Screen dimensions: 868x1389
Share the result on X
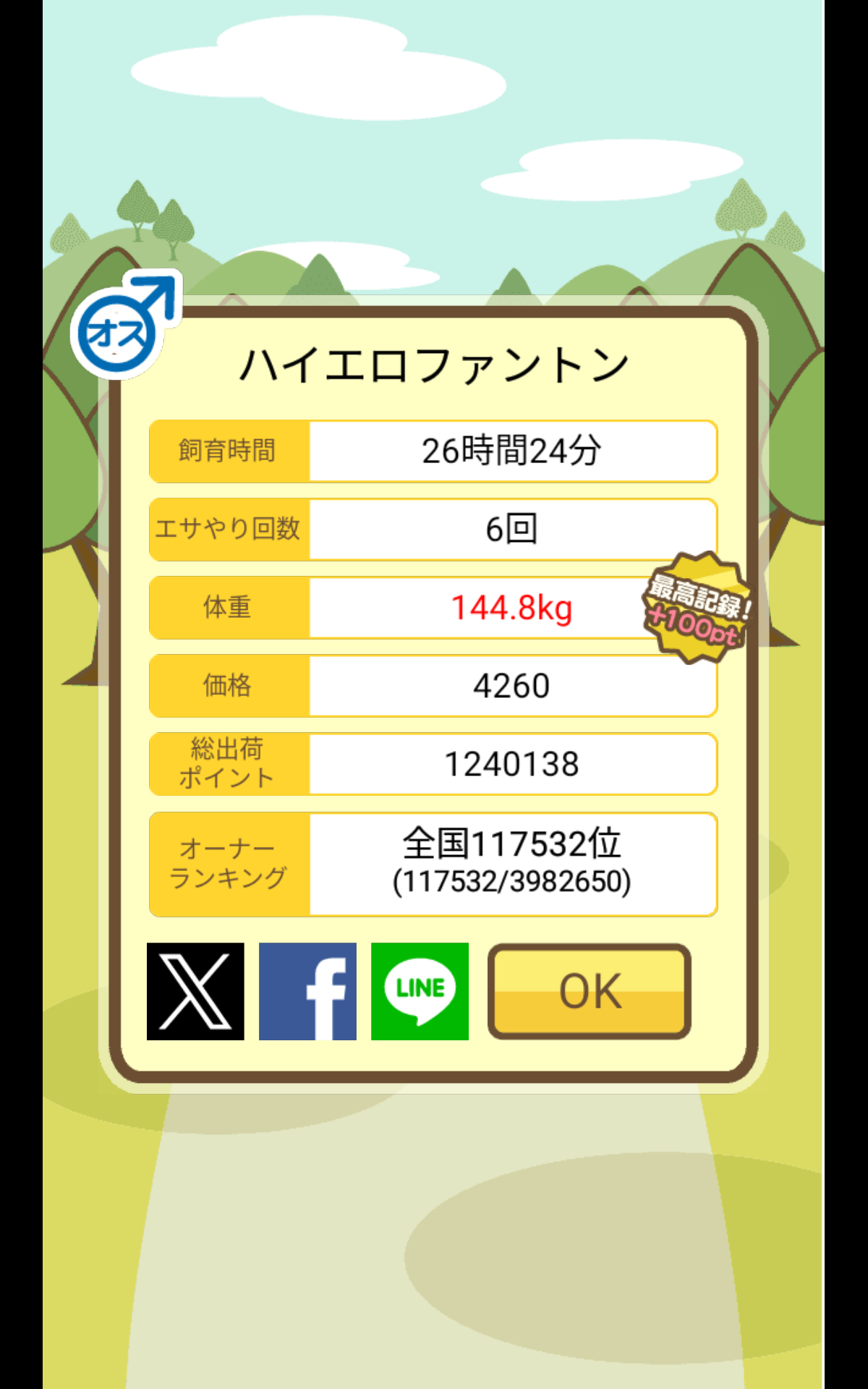(x=195, y=991)
